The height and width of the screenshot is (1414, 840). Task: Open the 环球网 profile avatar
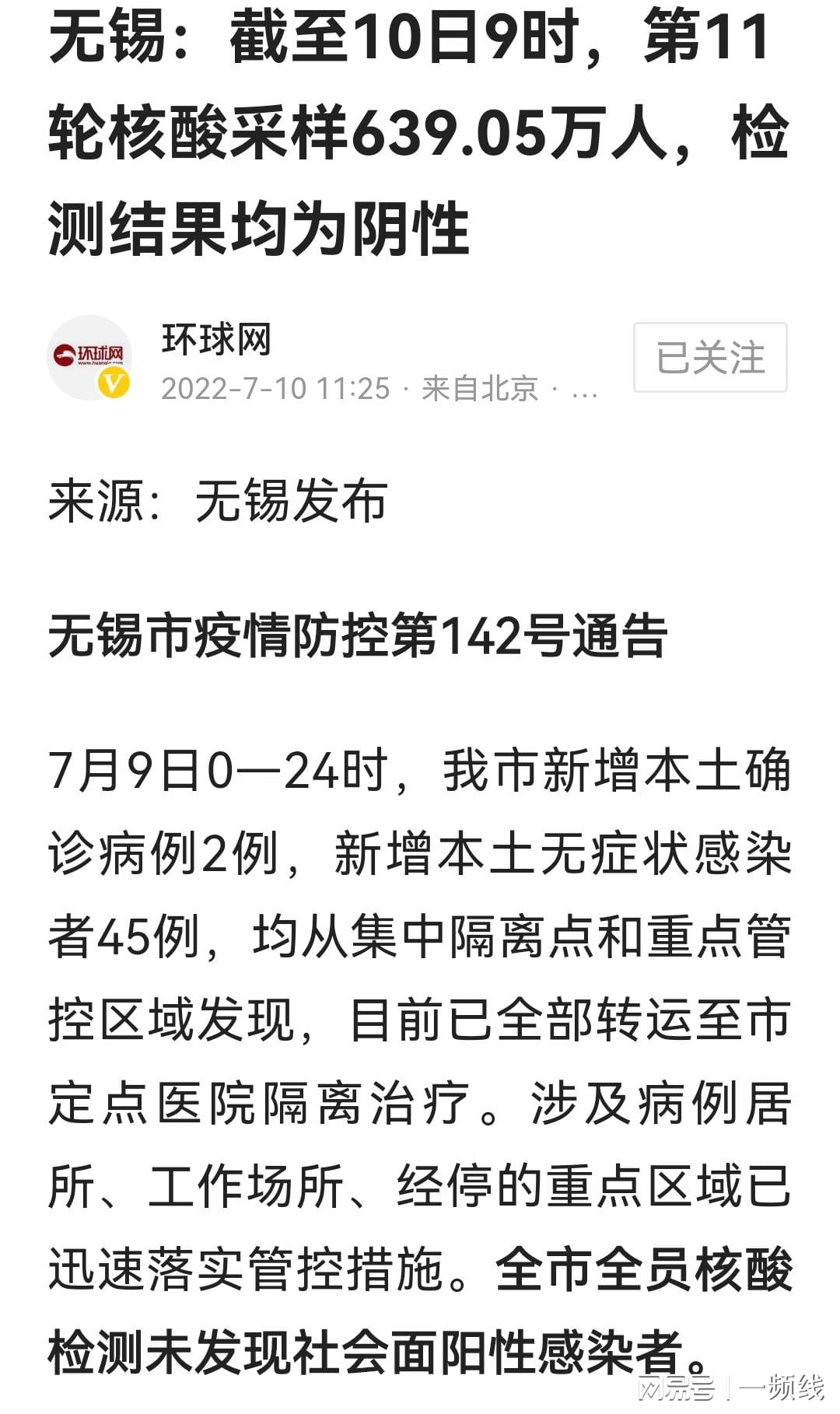click(x=89, y=358)
